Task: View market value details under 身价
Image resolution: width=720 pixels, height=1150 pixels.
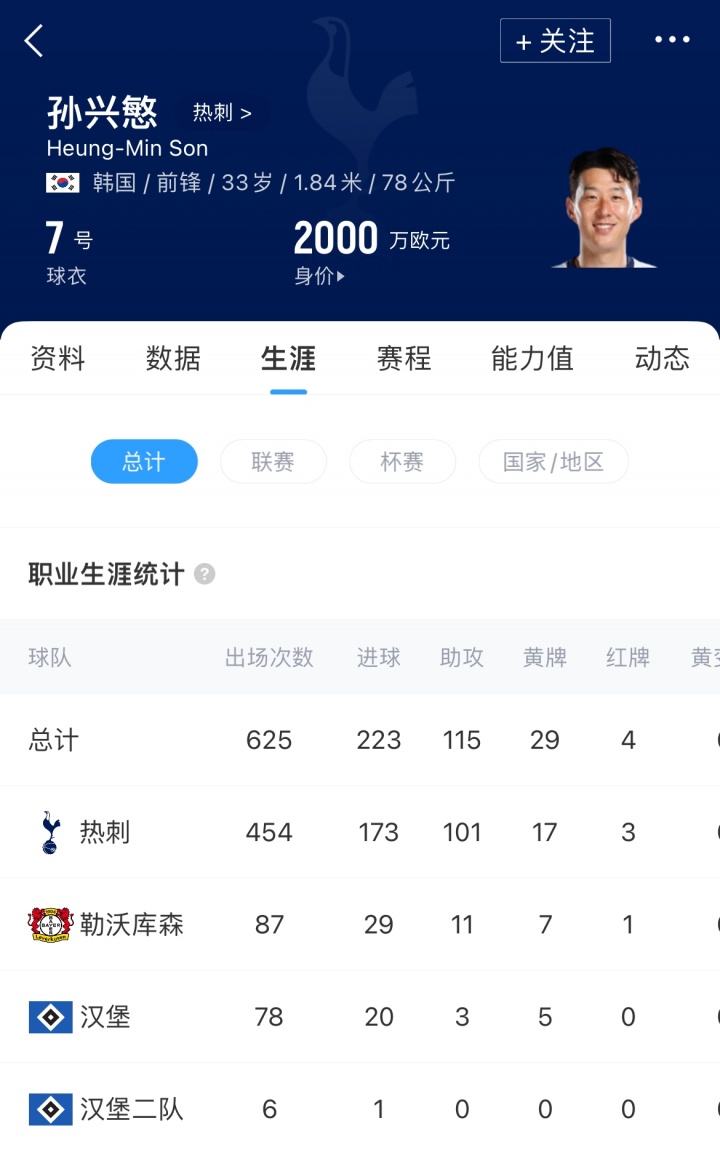Action: (x=319, y=276)
